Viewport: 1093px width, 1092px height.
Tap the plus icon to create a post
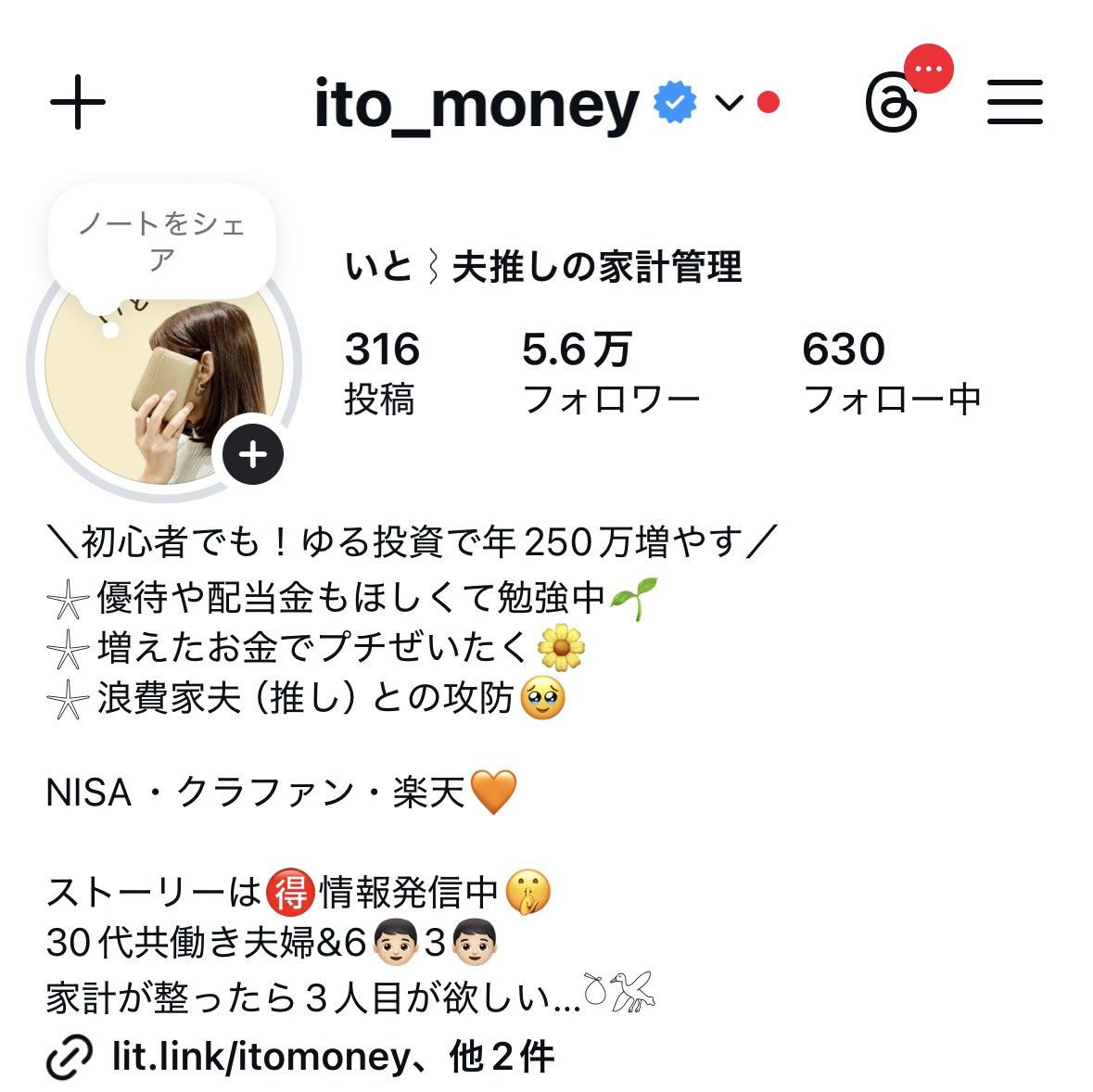tap(78, 102)
